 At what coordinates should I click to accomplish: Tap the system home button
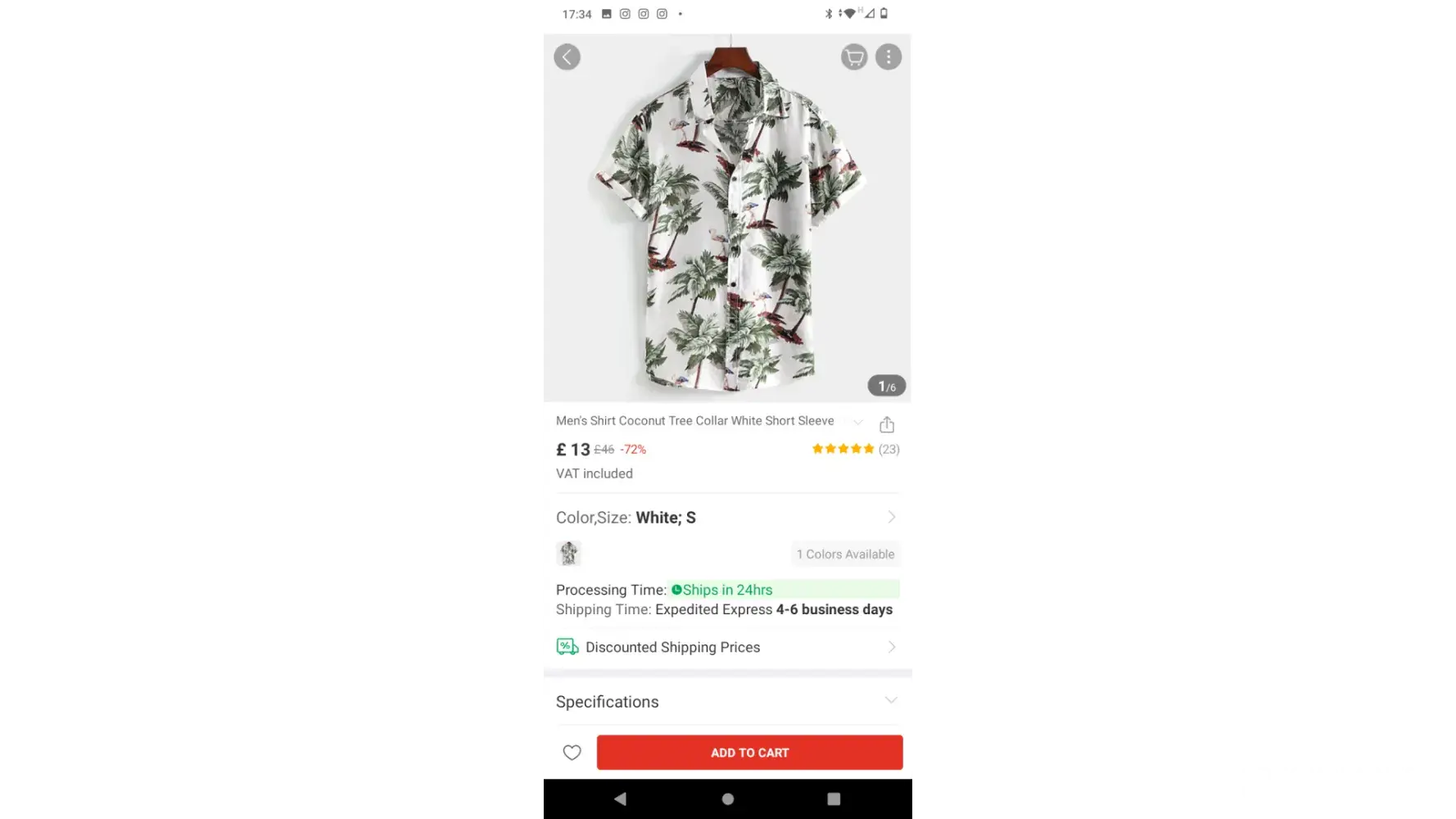pos(727,799)
